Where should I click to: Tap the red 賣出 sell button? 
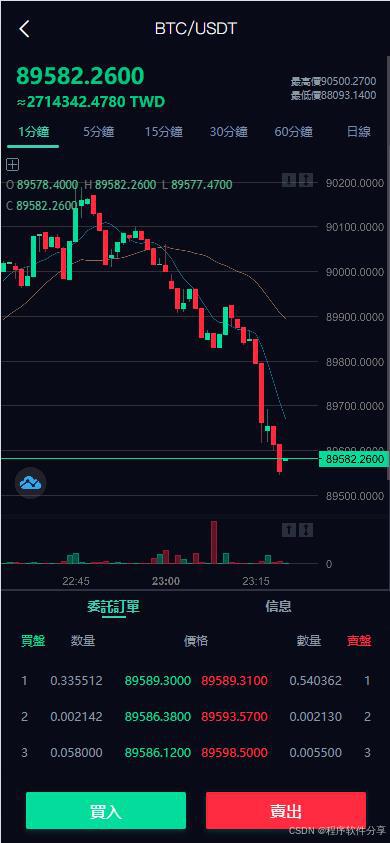click(286, 811)
